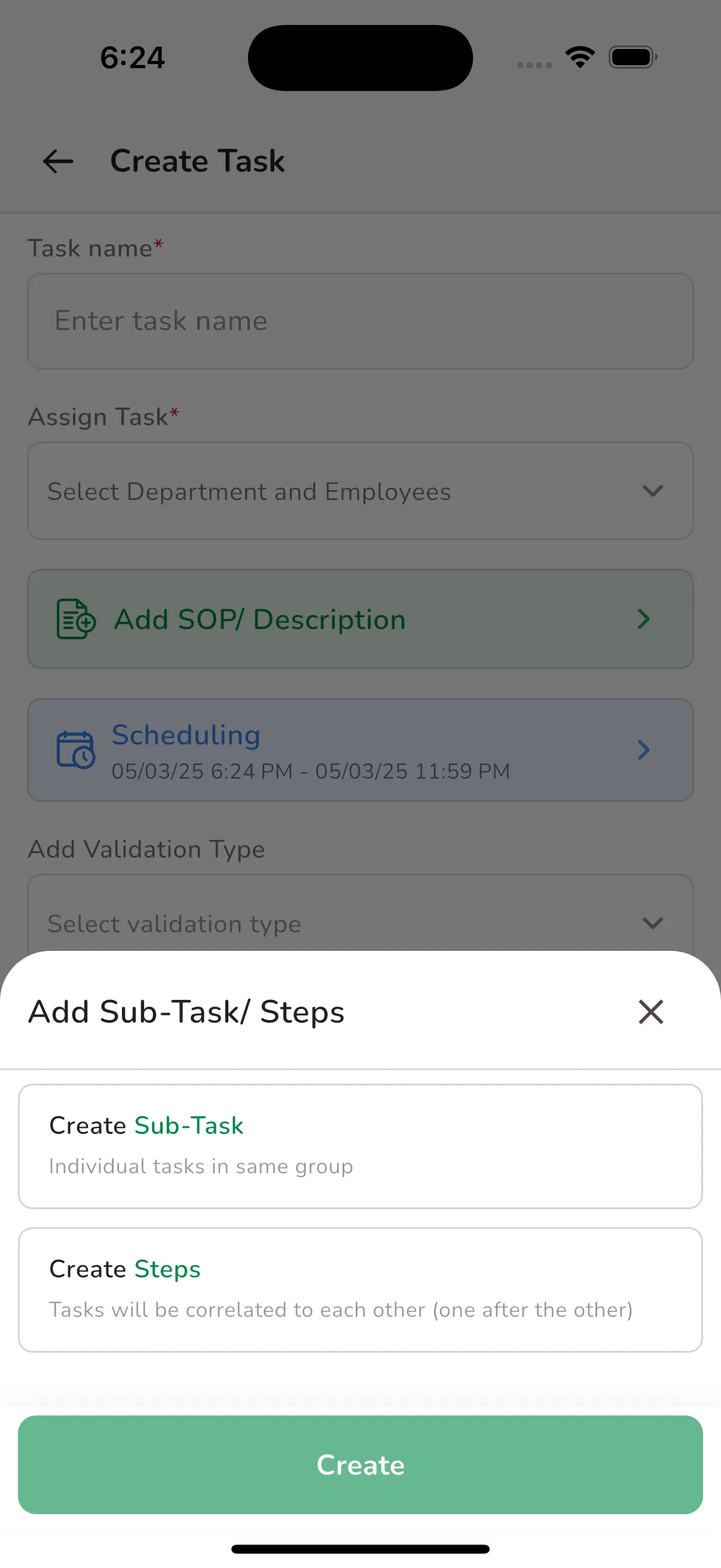This screenshot has width=721, height=1568.
Task: Open the Select validation type dropdown
Action: point(360,923)
